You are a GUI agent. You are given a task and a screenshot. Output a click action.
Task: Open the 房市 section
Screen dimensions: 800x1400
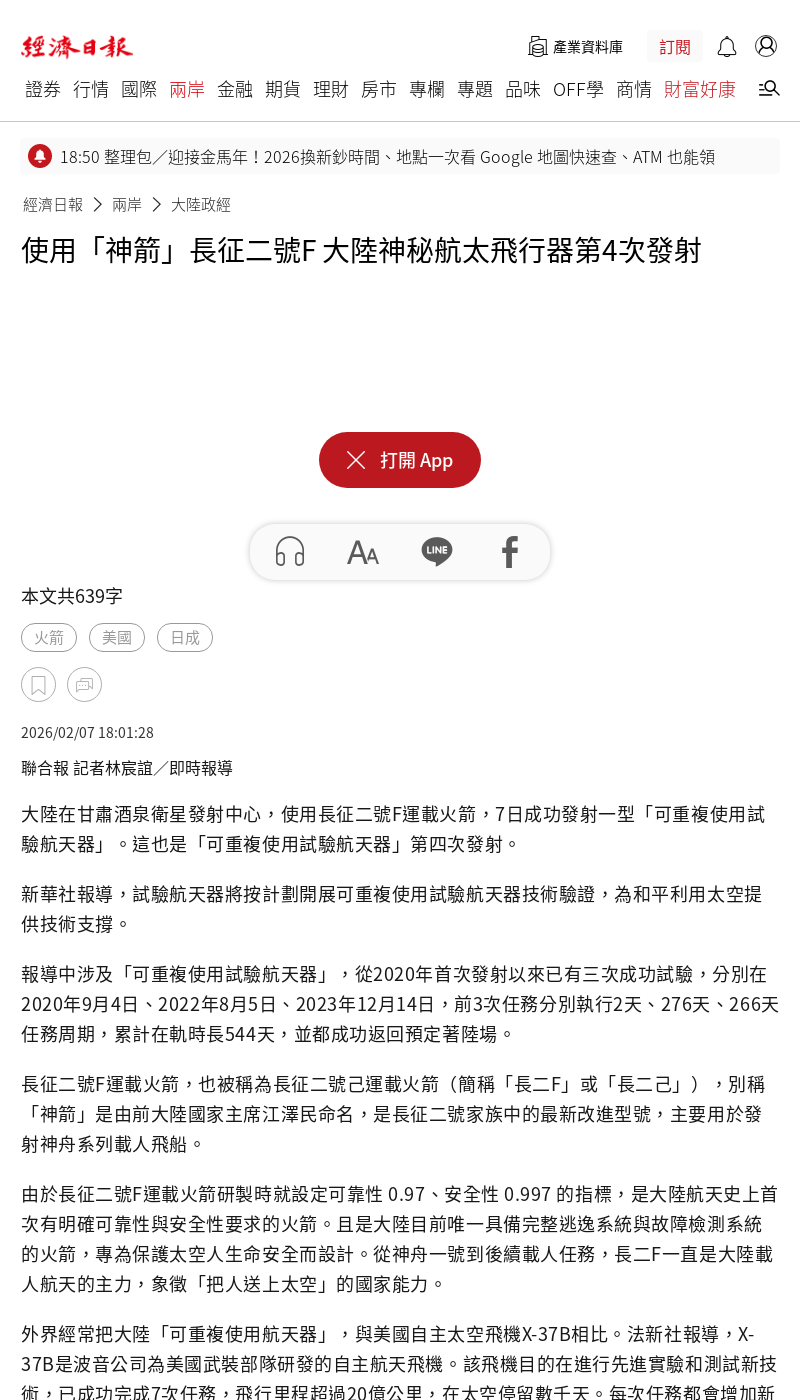coord(379,90)
